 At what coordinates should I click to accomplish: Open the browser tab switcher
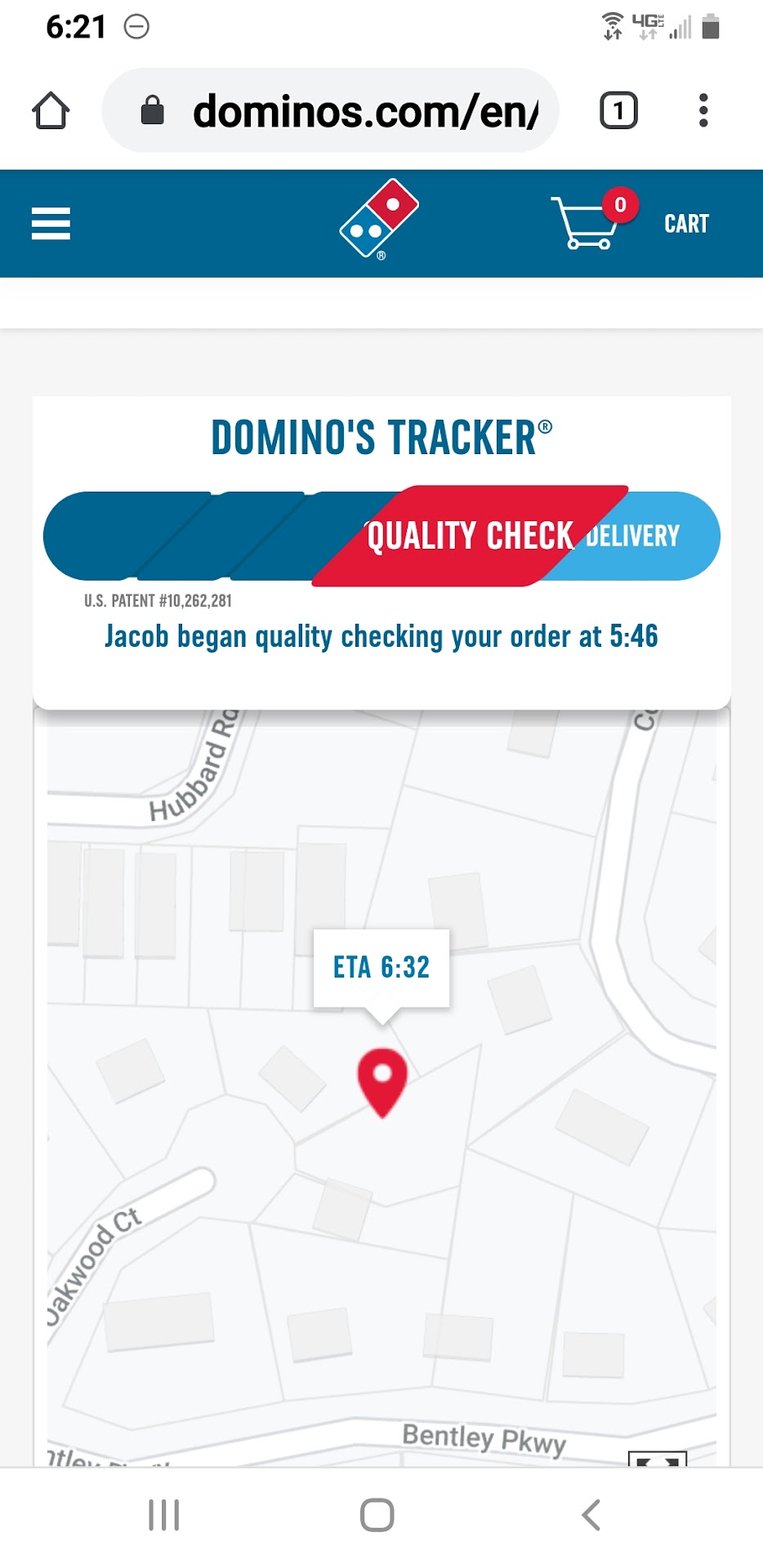(x=618, y=110)
